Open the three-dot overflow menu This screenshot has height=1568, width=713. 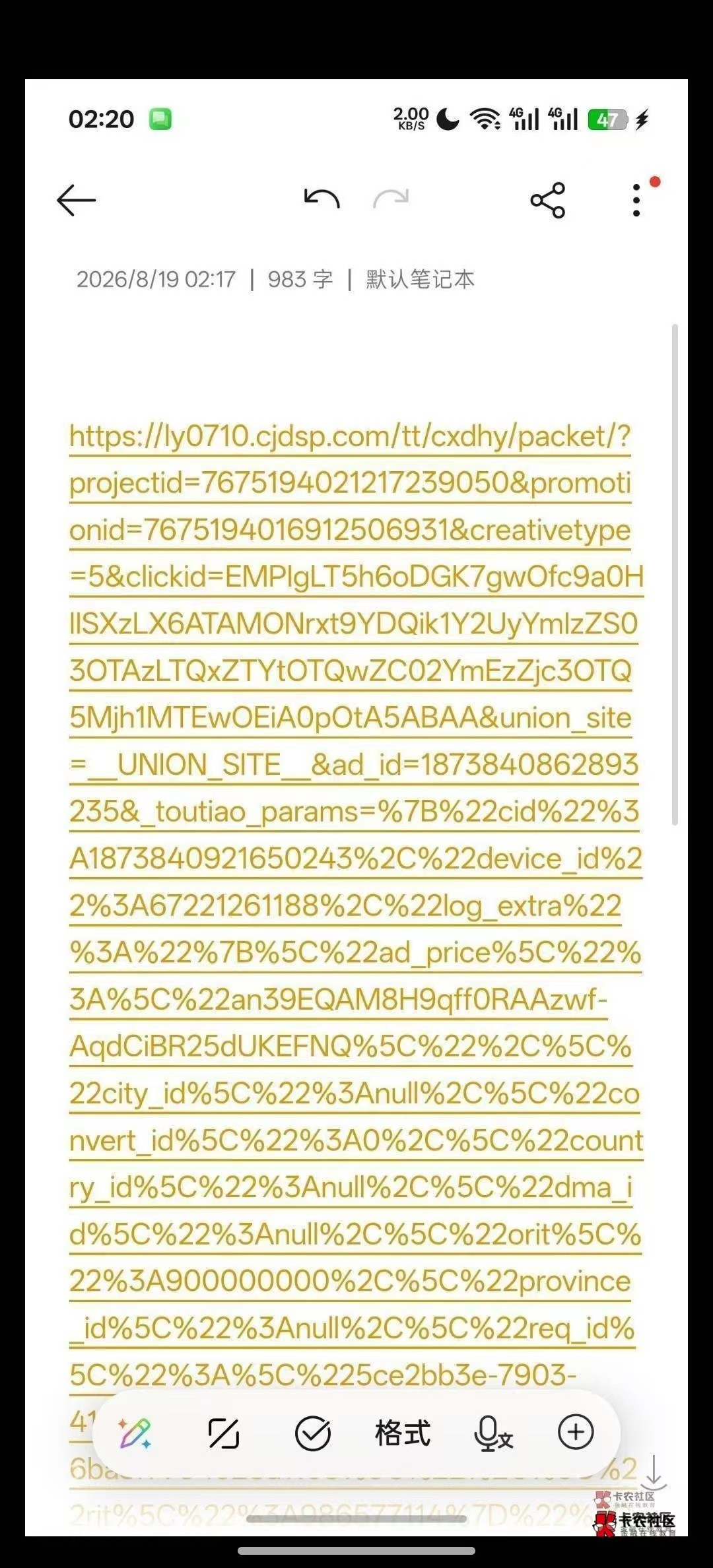(x=636, y=200)
